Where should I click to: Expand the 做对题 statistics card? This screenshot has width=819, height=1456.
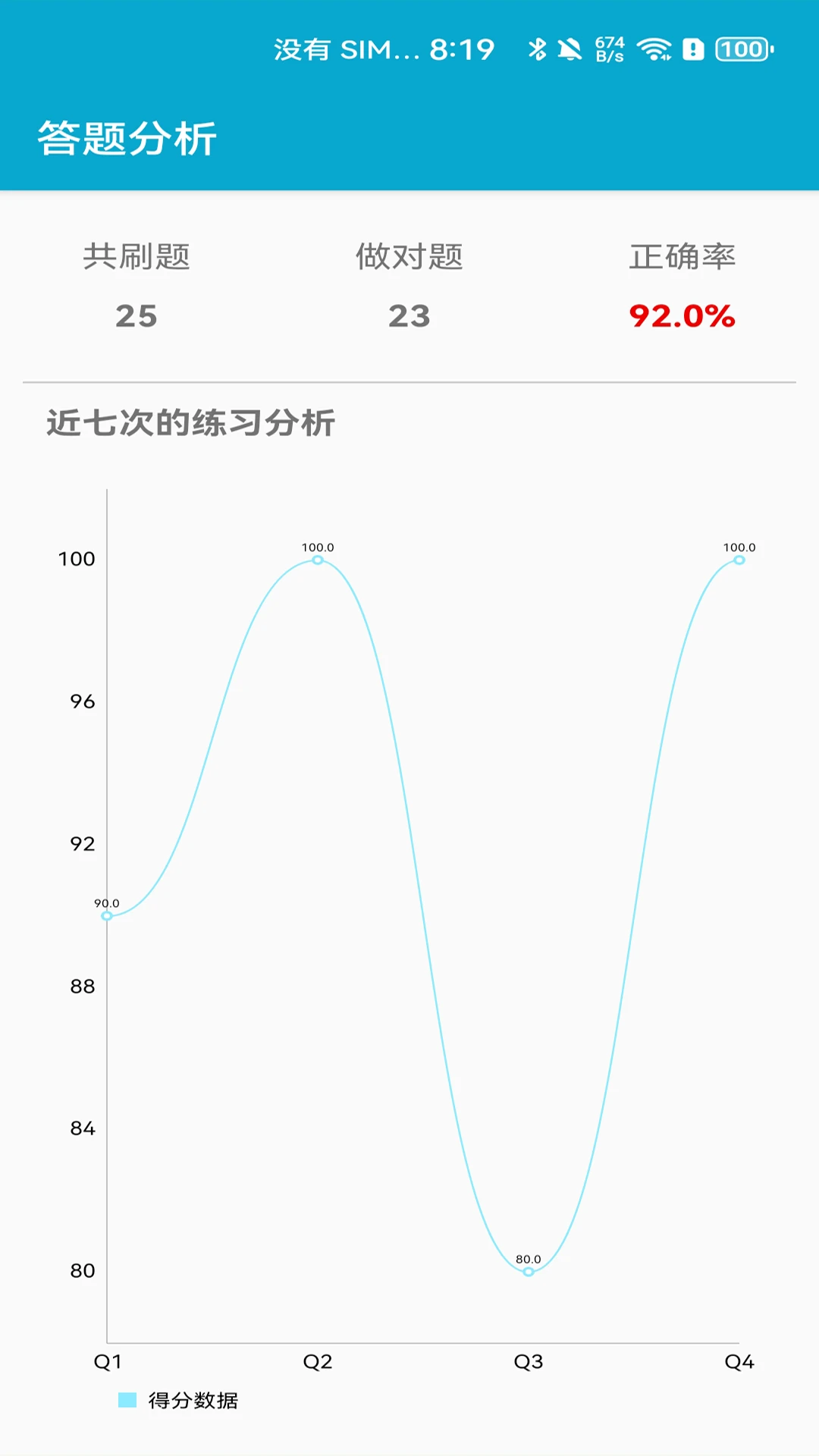click(x=409, y=288)
